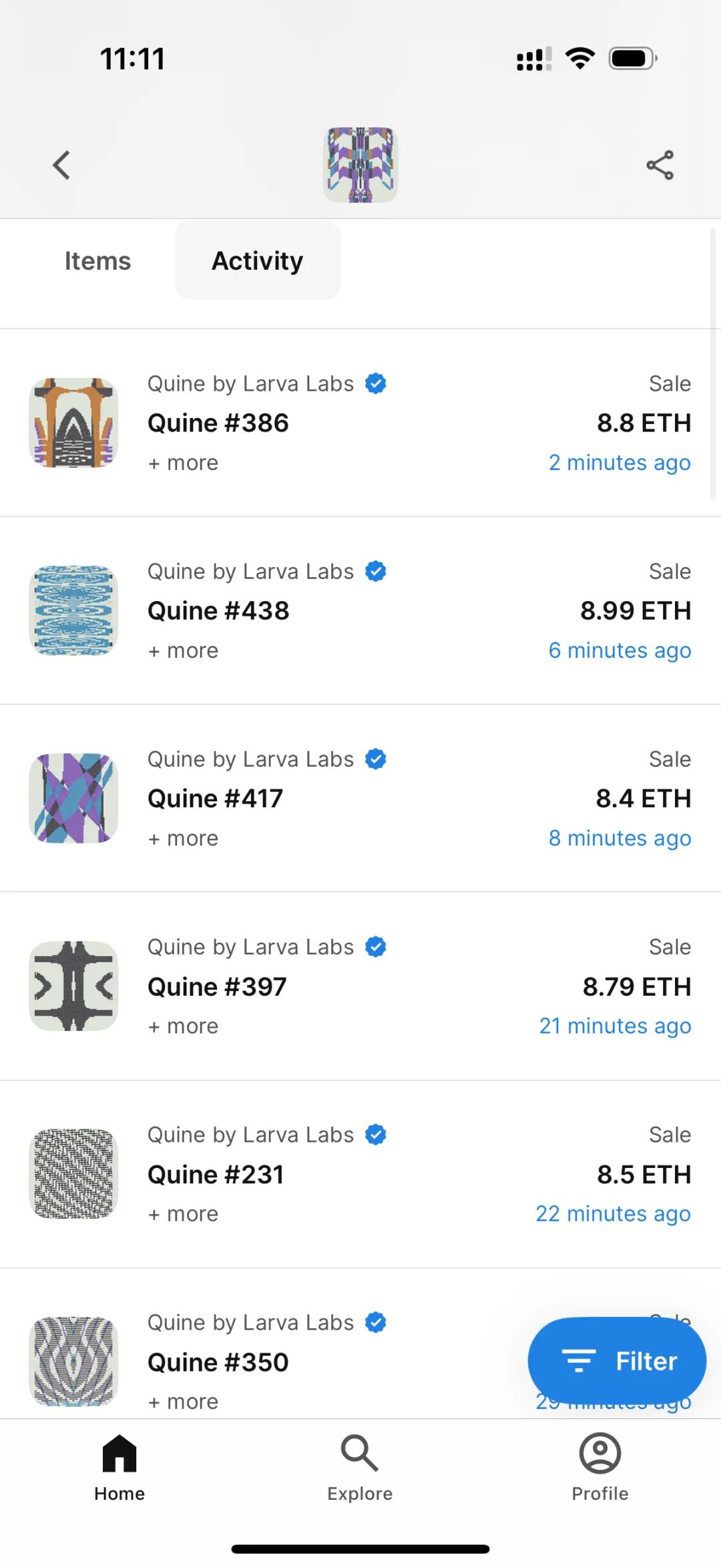Screen dimensions: 721x1568
Task: Expand '+ more' under Quine #417
Action: coord(182,838)
